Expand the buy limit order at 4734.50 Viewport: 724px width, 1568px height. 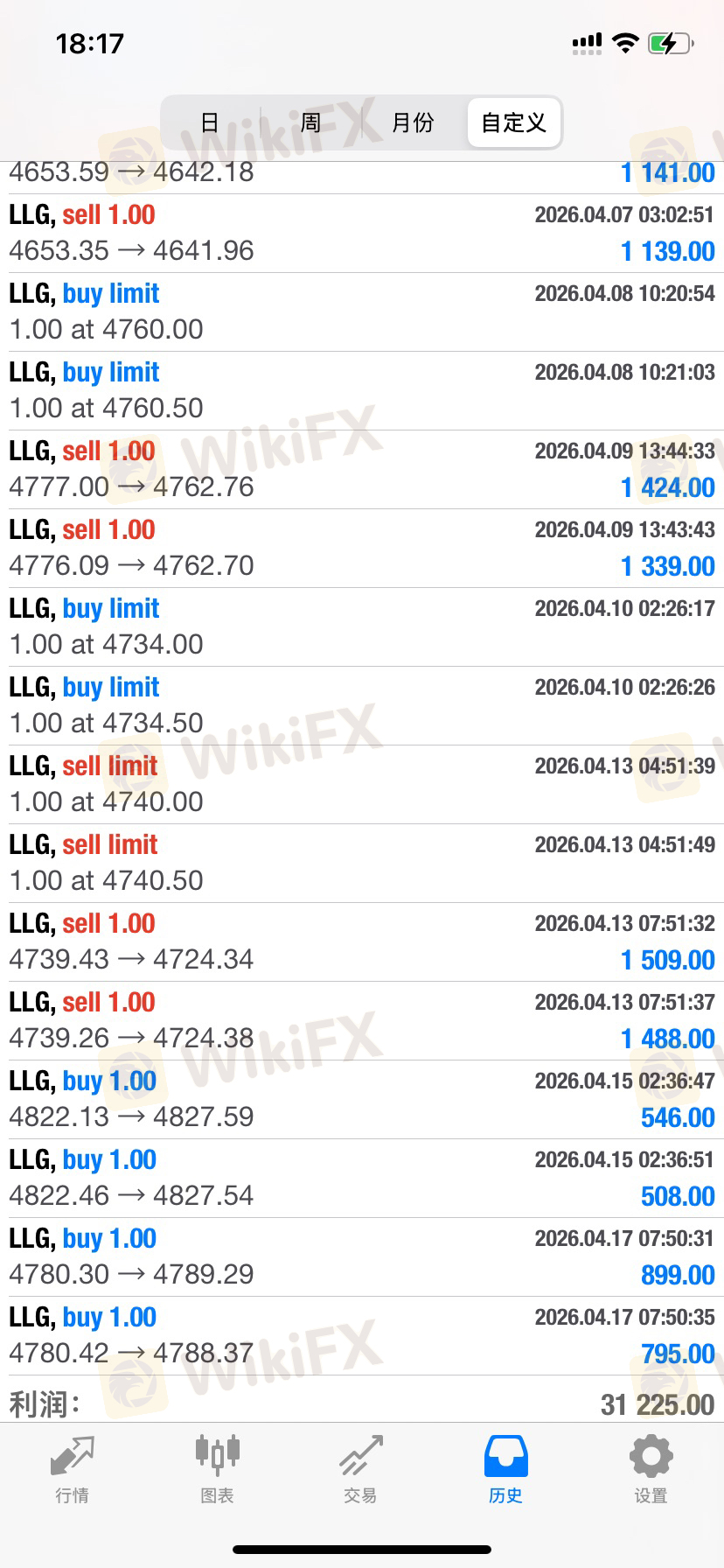pos(362,706)
